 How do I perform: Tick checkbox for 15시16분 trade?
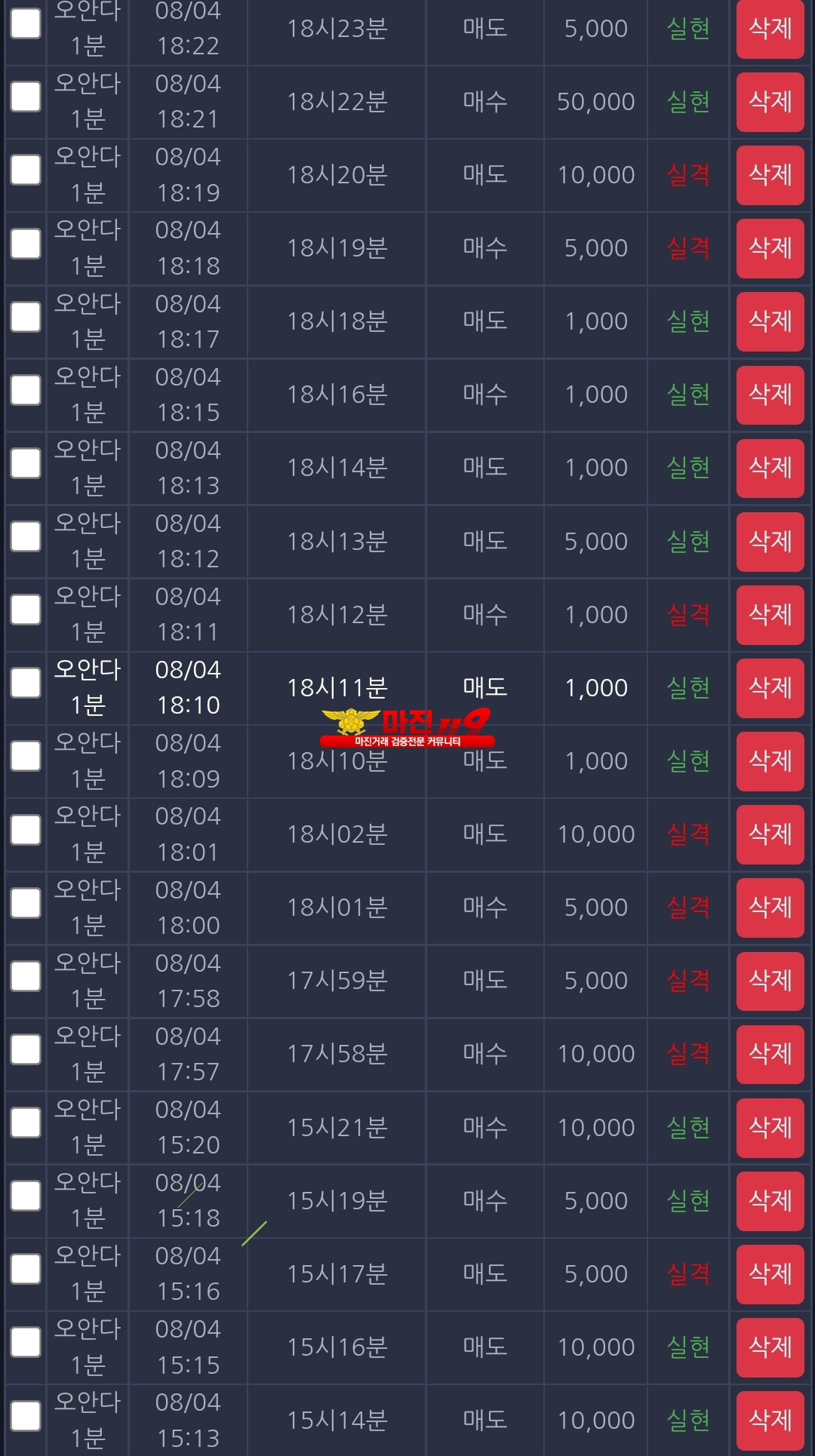tap(26, 1342)
